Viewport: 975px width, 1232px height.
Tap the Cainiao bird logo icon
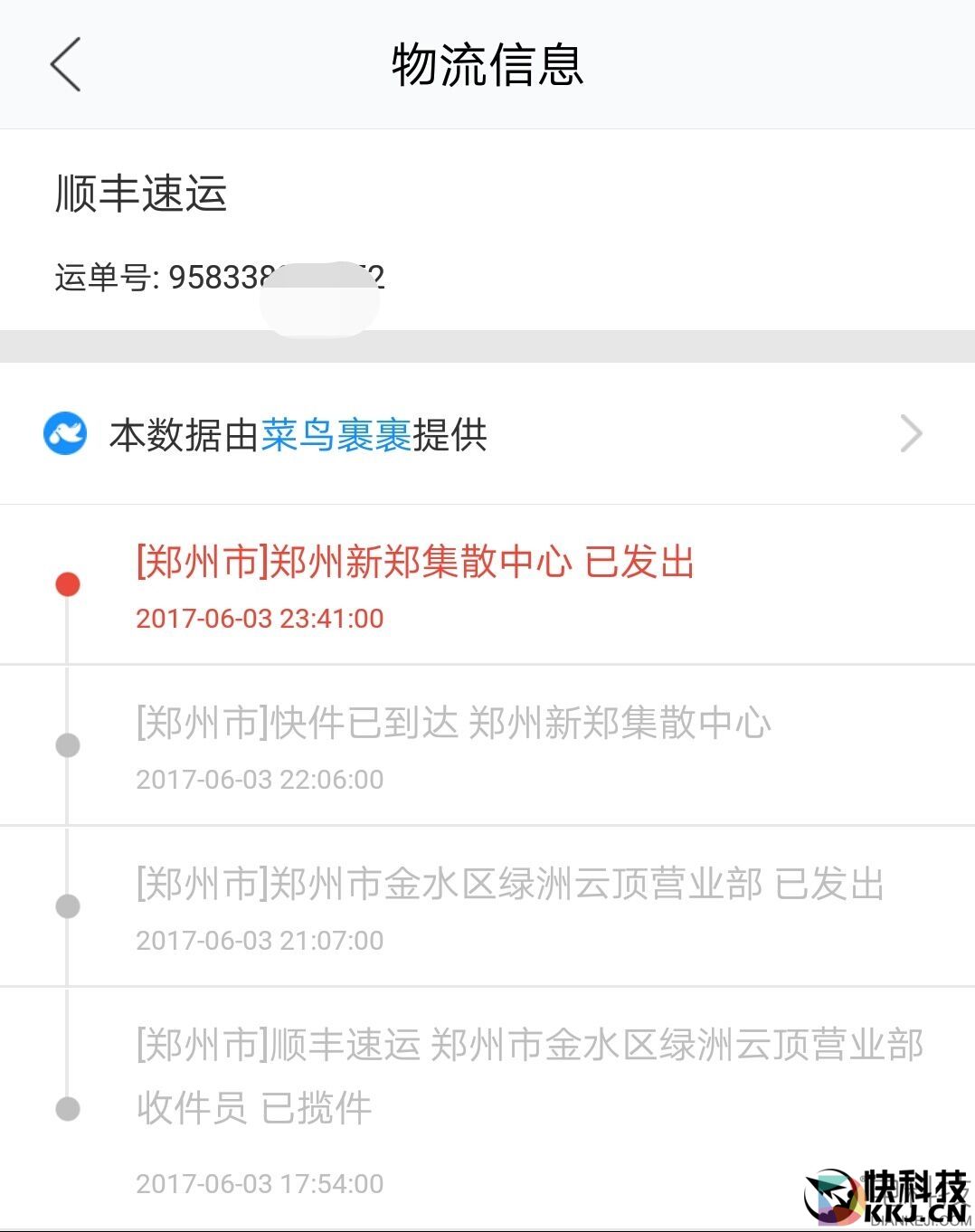click(67, 434)
